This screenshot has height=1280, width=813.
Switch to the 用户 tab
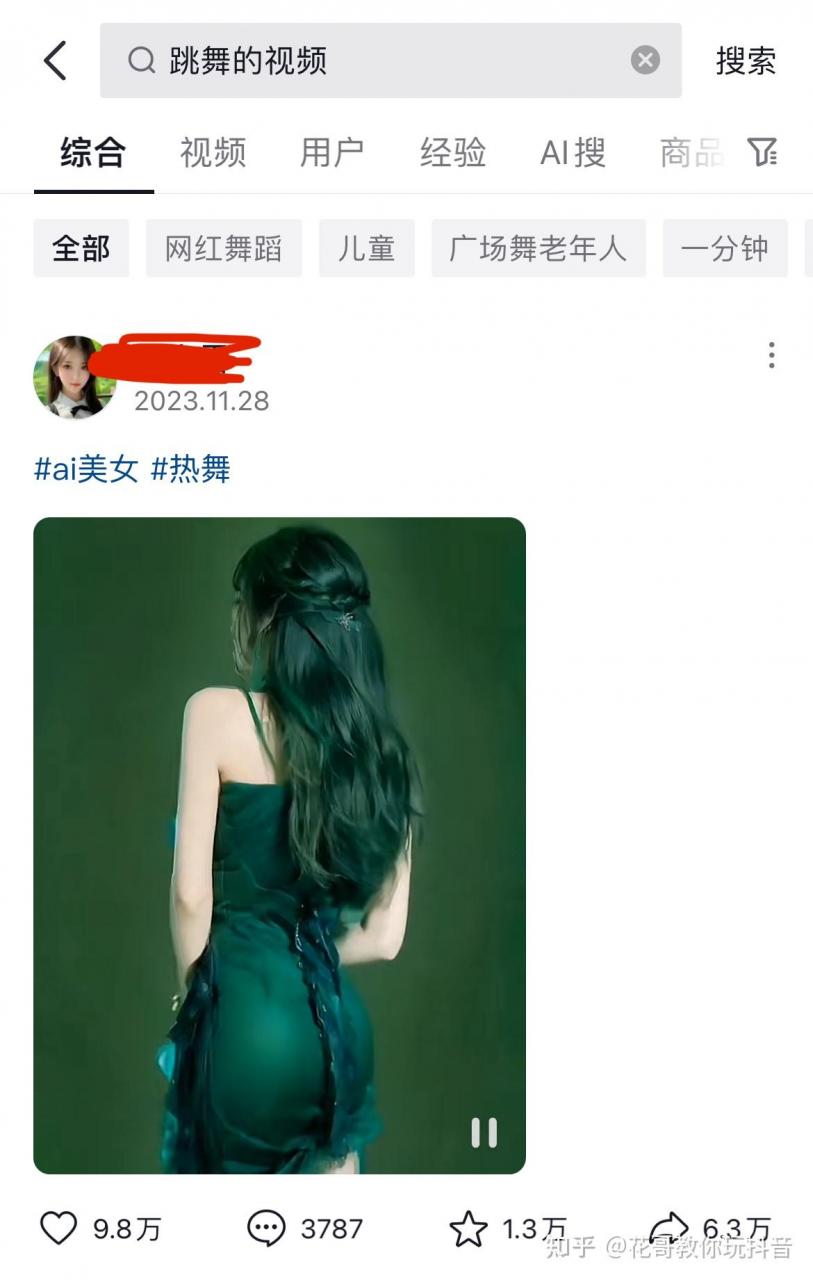(x=332, y=153)
